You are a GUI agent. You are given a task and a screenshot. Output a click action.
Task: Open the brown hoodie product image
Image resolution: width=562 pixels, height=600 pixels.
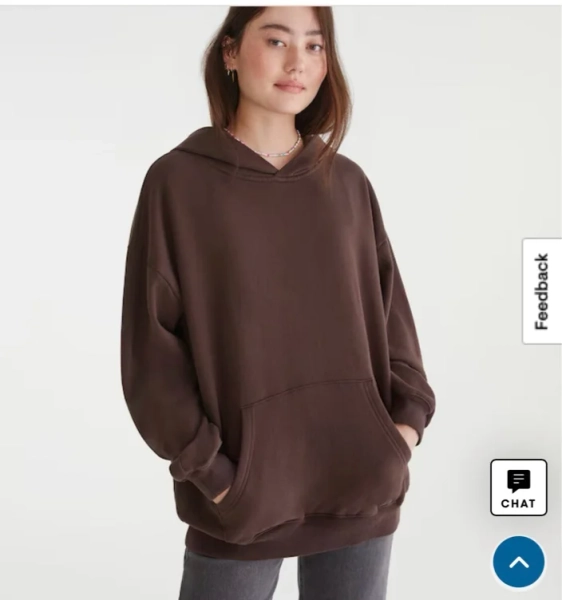click(x=281, y=302)
